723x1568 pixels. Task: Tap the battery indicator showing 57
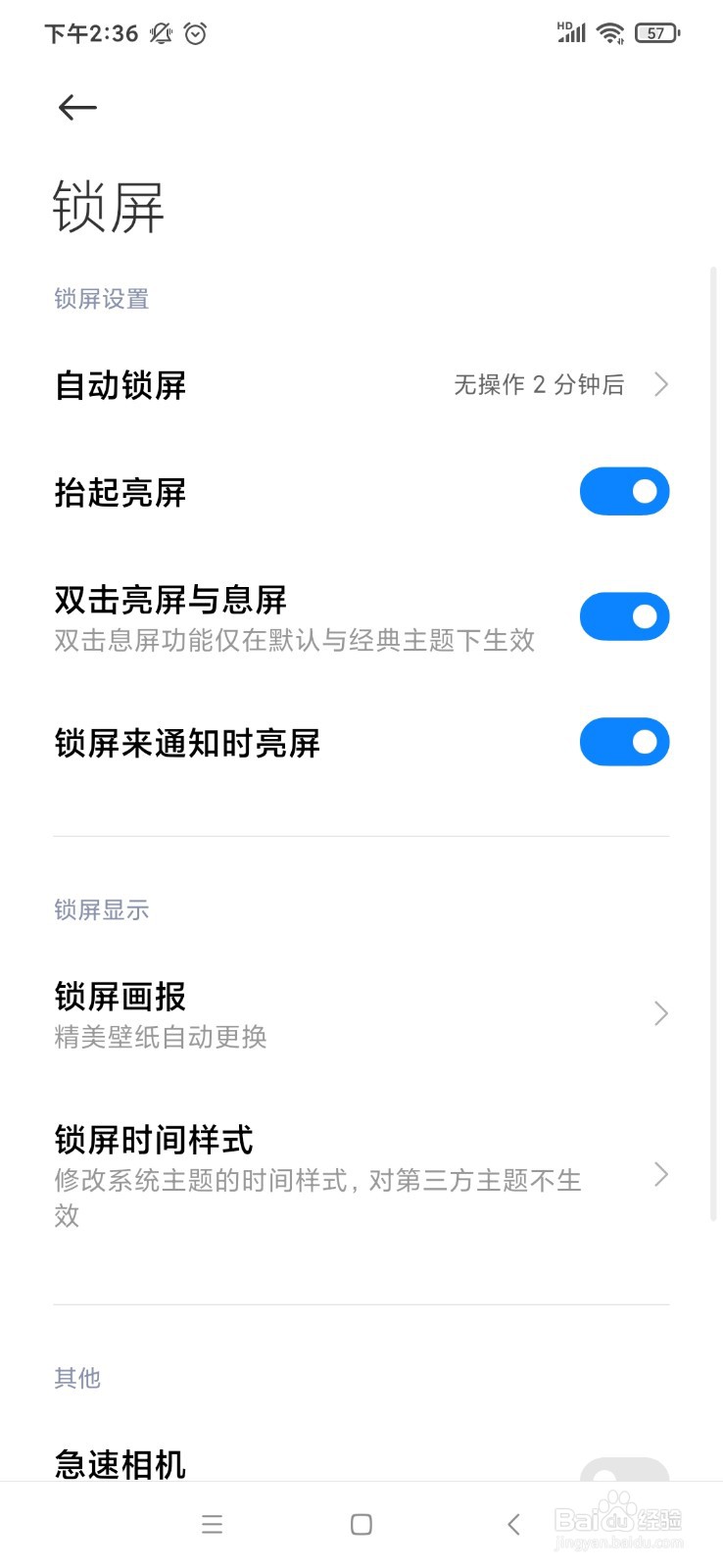(656, 32)
